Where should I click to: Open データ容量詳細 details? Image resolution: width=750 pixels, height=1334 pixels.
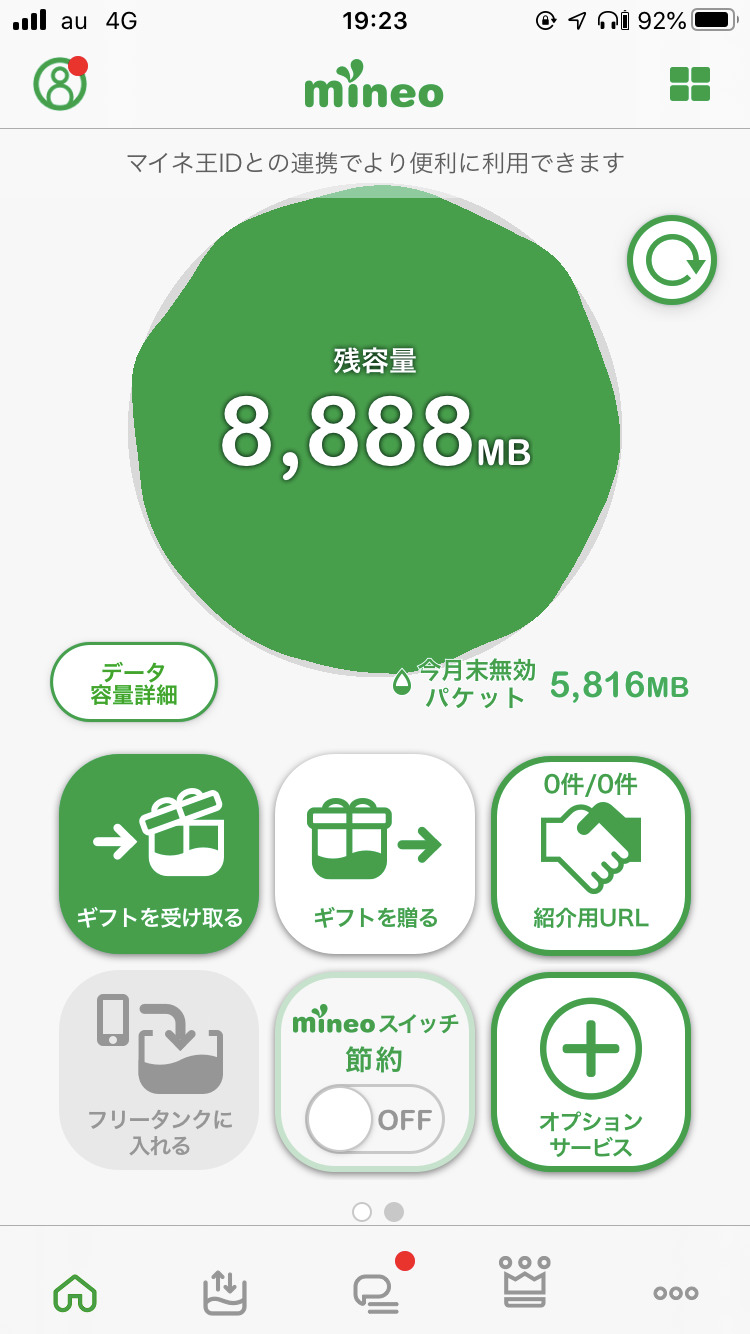[x=134, y=683]
